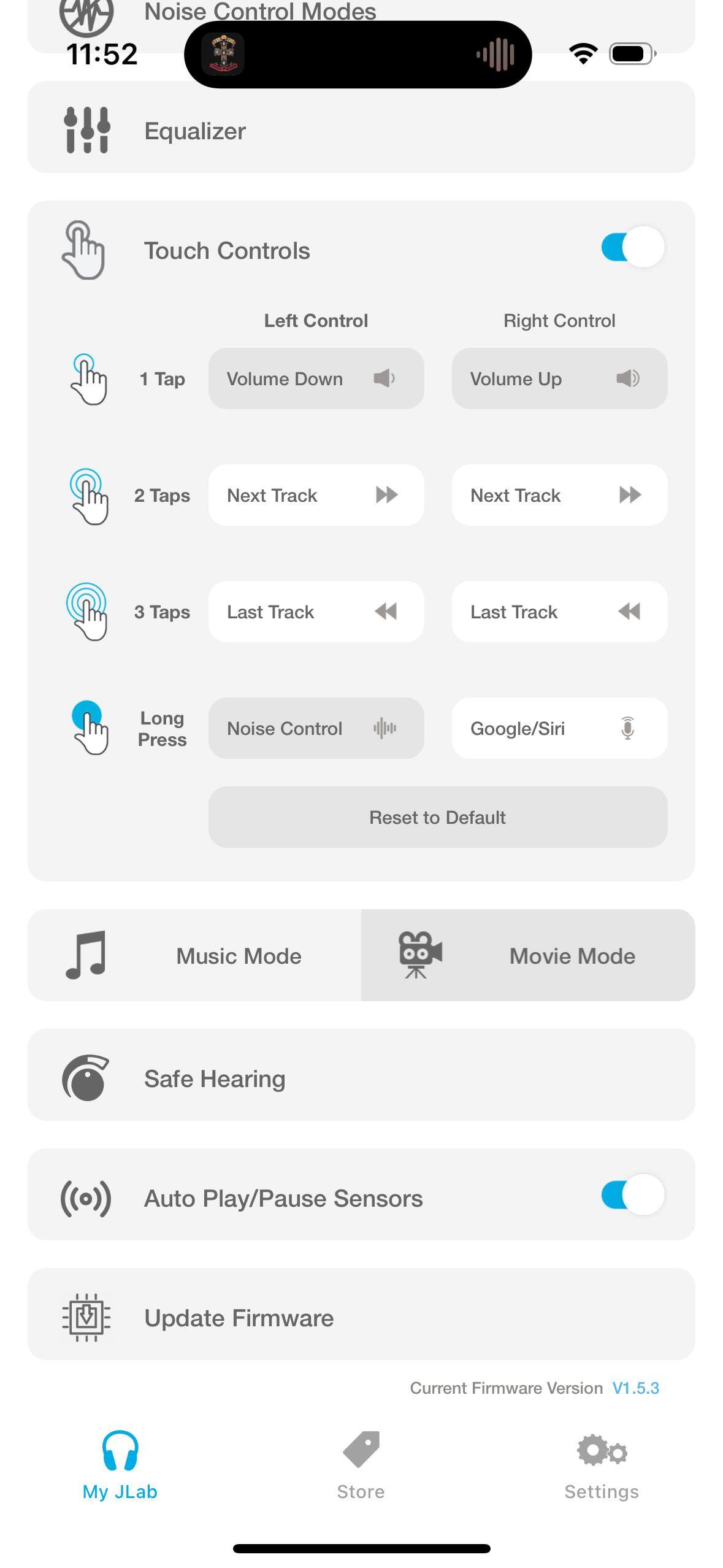723x1568 pixels.
Task: Change right 3 Taps Last Track action
Action: pos(559,612)
